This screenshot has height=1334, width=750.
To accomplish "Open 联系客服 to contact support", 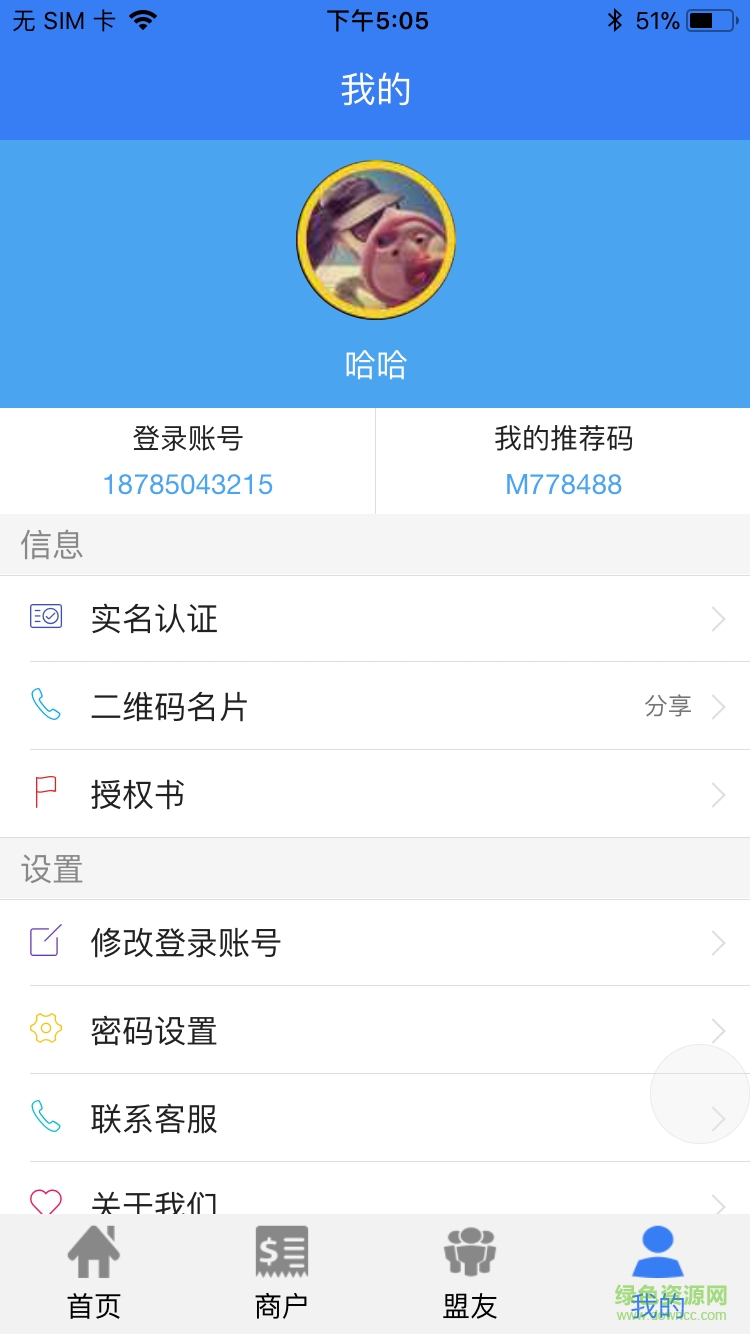I will 375,1119.
